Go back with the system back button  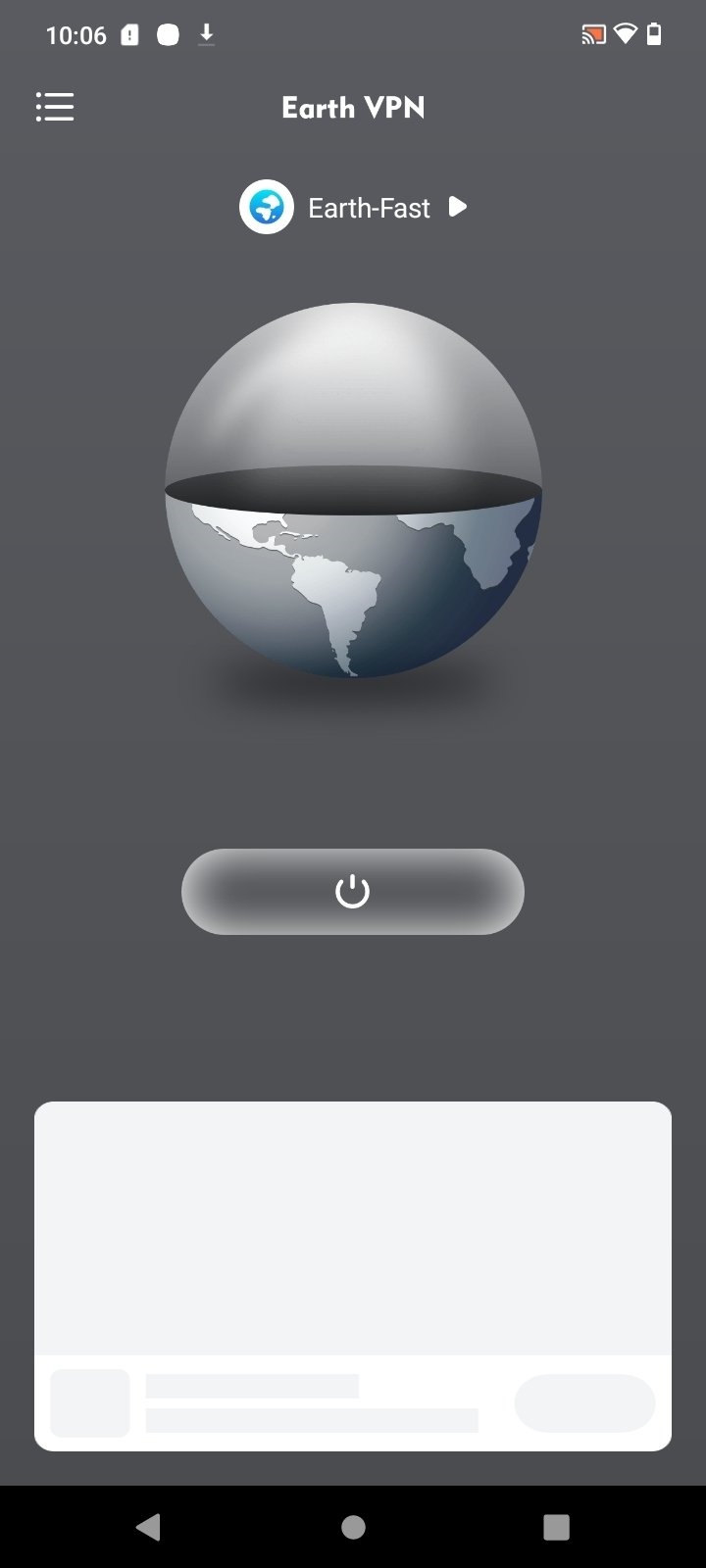(149, 1527)
